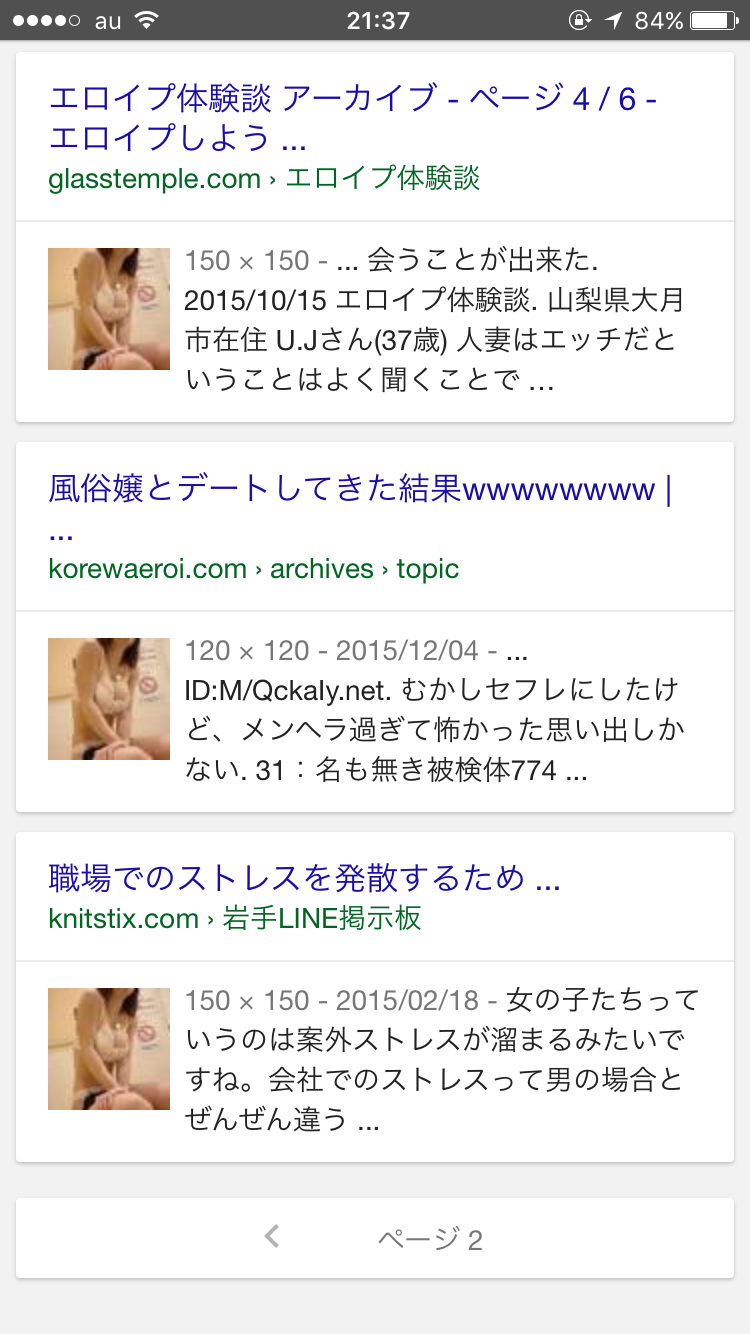Image resolution: width=750 pixels, height=1334 pixels.
Task: Tap the thumbnail in the glasstemple.com result
Action: tap(109, 309)
